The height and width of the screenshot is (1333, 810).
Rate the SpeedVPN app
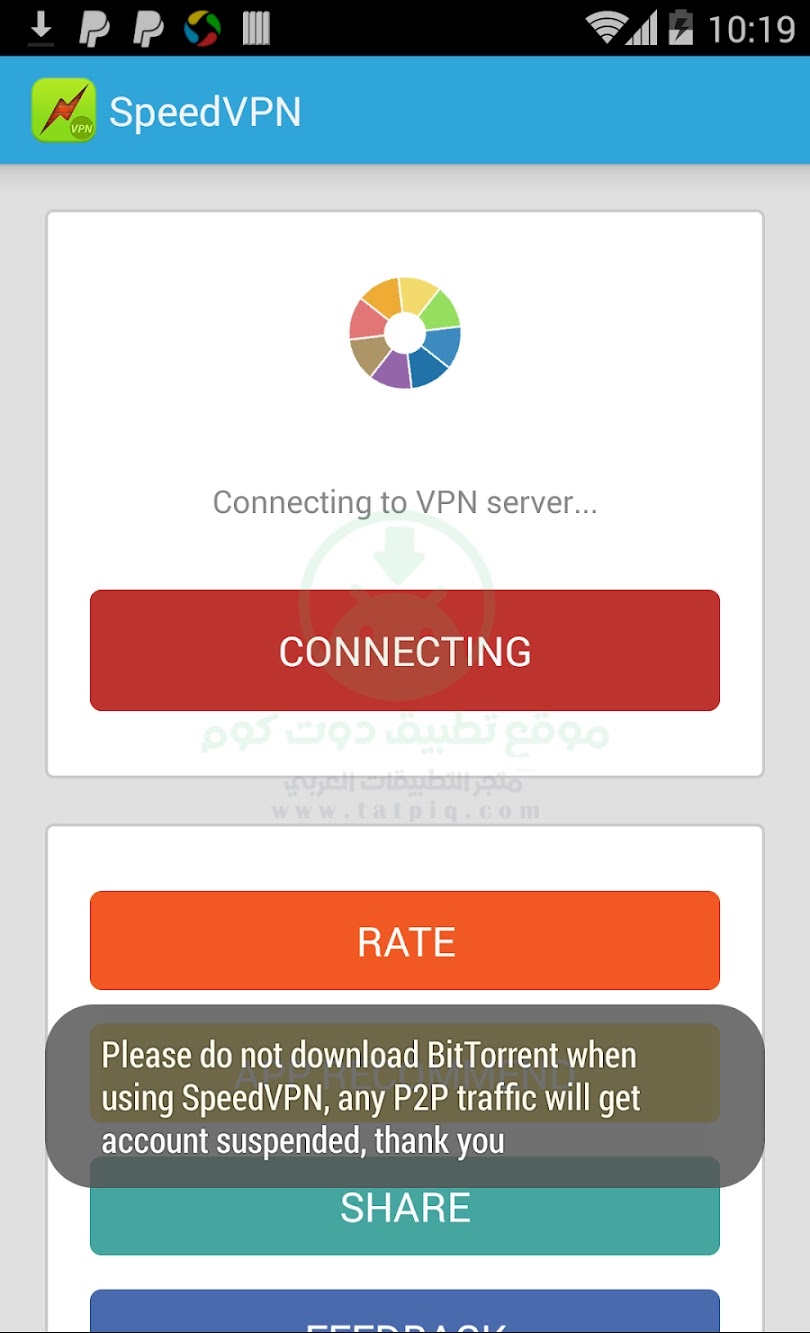(x=404, y=940)
